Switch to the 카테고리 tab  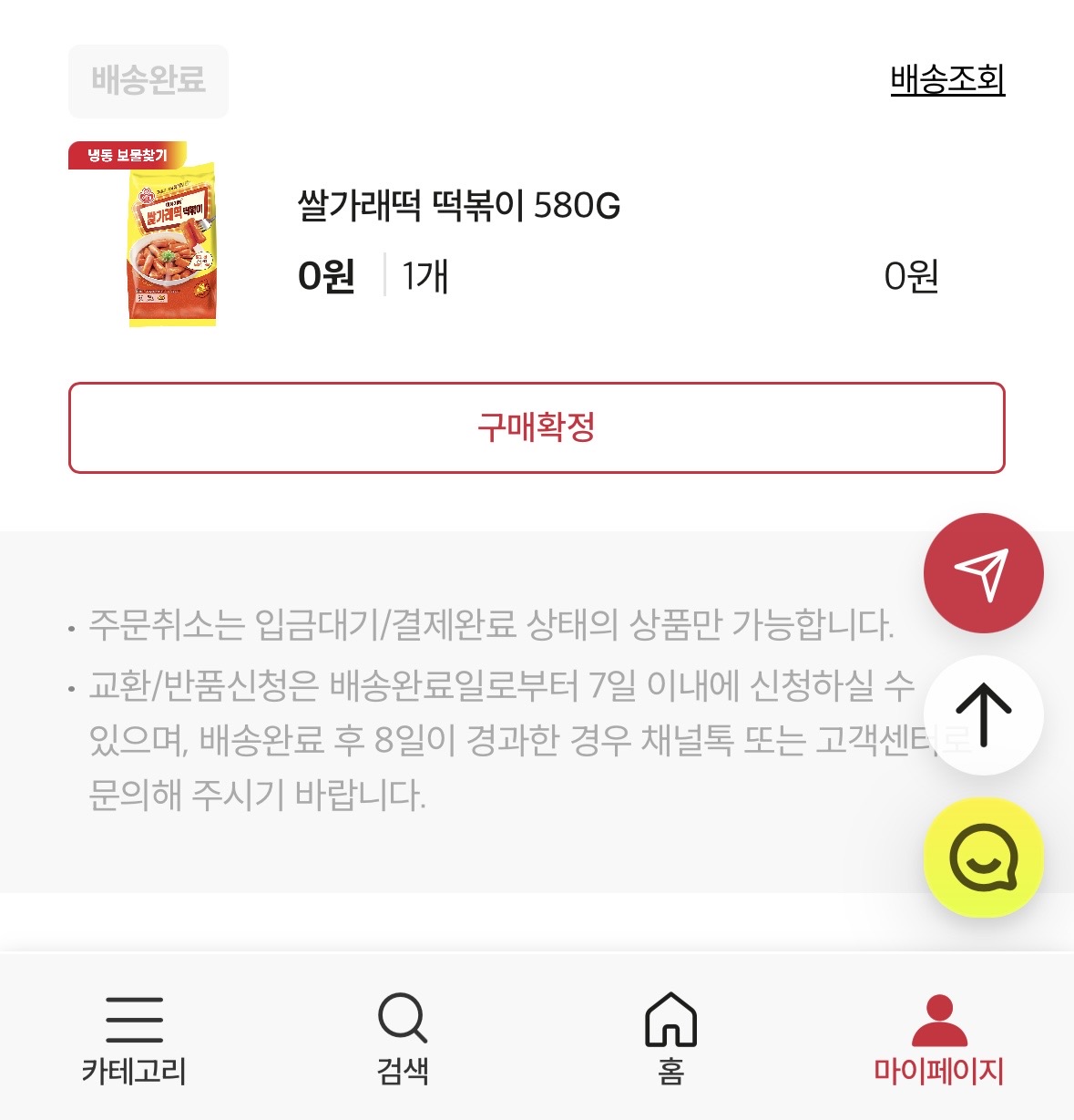(134, 1039)
